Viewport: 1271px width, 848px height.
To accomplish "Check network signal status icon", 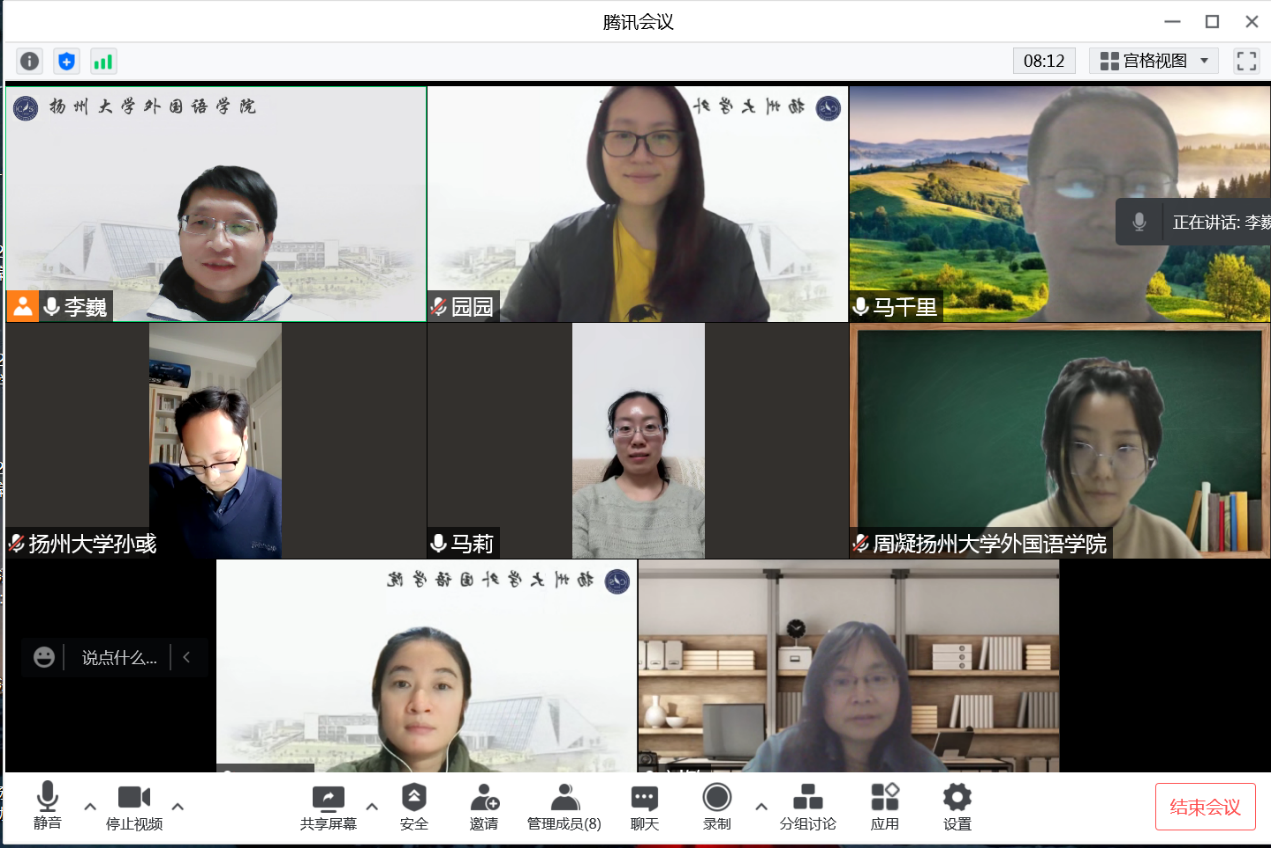I will pyautogui.click(x=103, y=61).
